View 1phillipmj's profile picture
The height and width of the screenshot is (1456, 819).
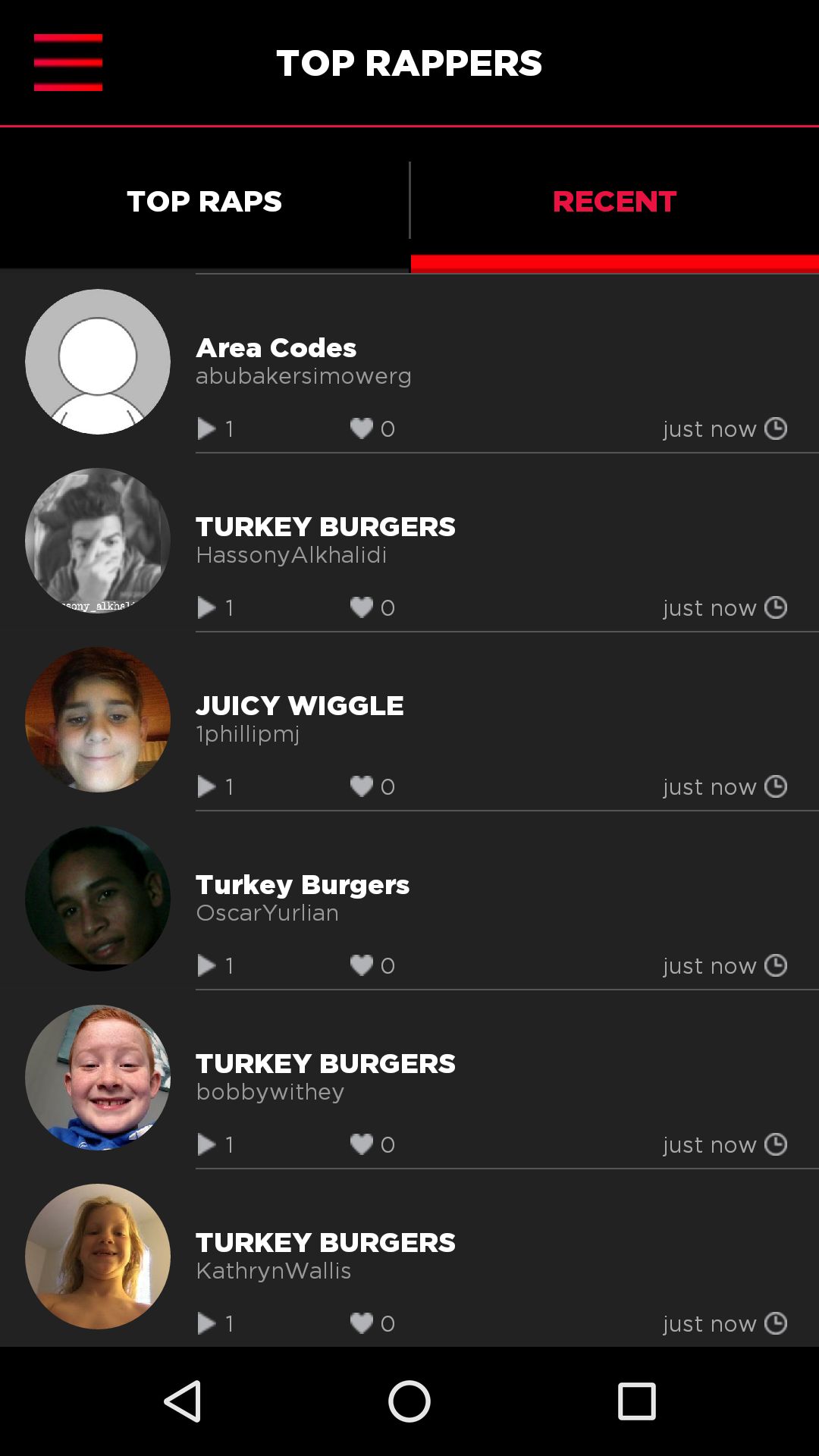point(98,720)
